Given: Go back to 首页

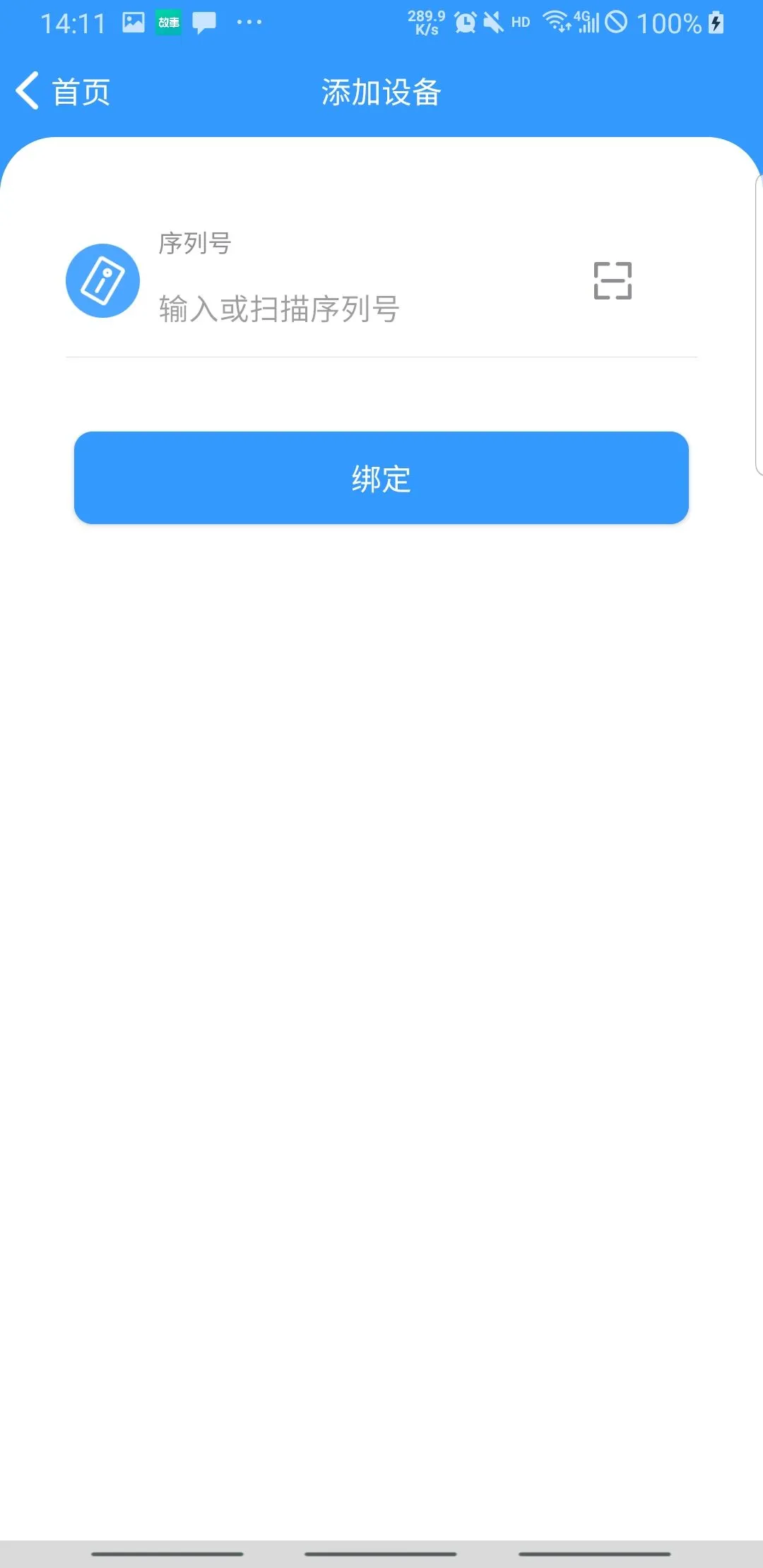Looking at the screenshot, I should pyautogui.click(x=64, y=92).
